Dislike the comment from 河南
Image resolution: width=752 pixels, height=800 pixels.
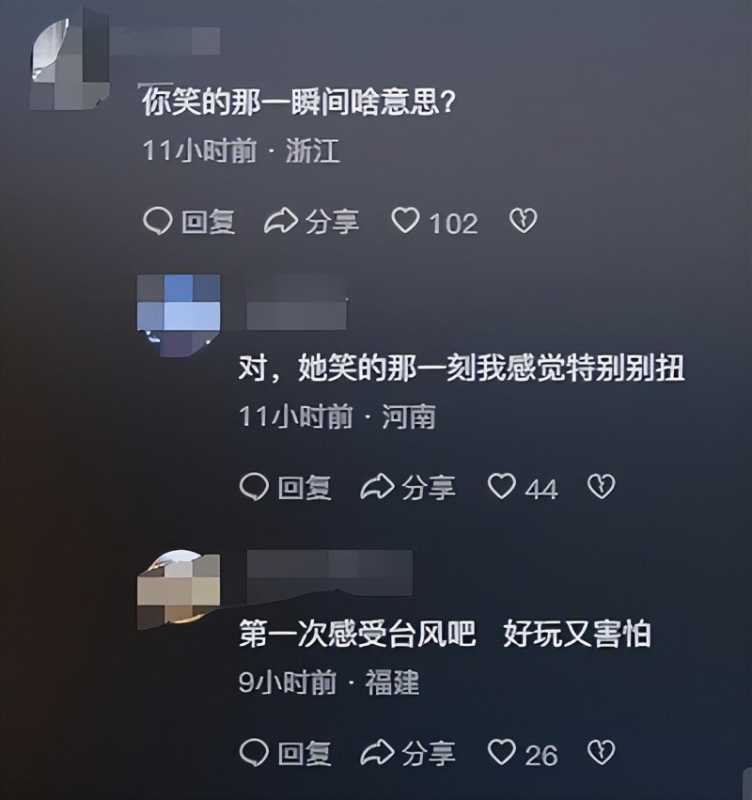tap(600, 487)
